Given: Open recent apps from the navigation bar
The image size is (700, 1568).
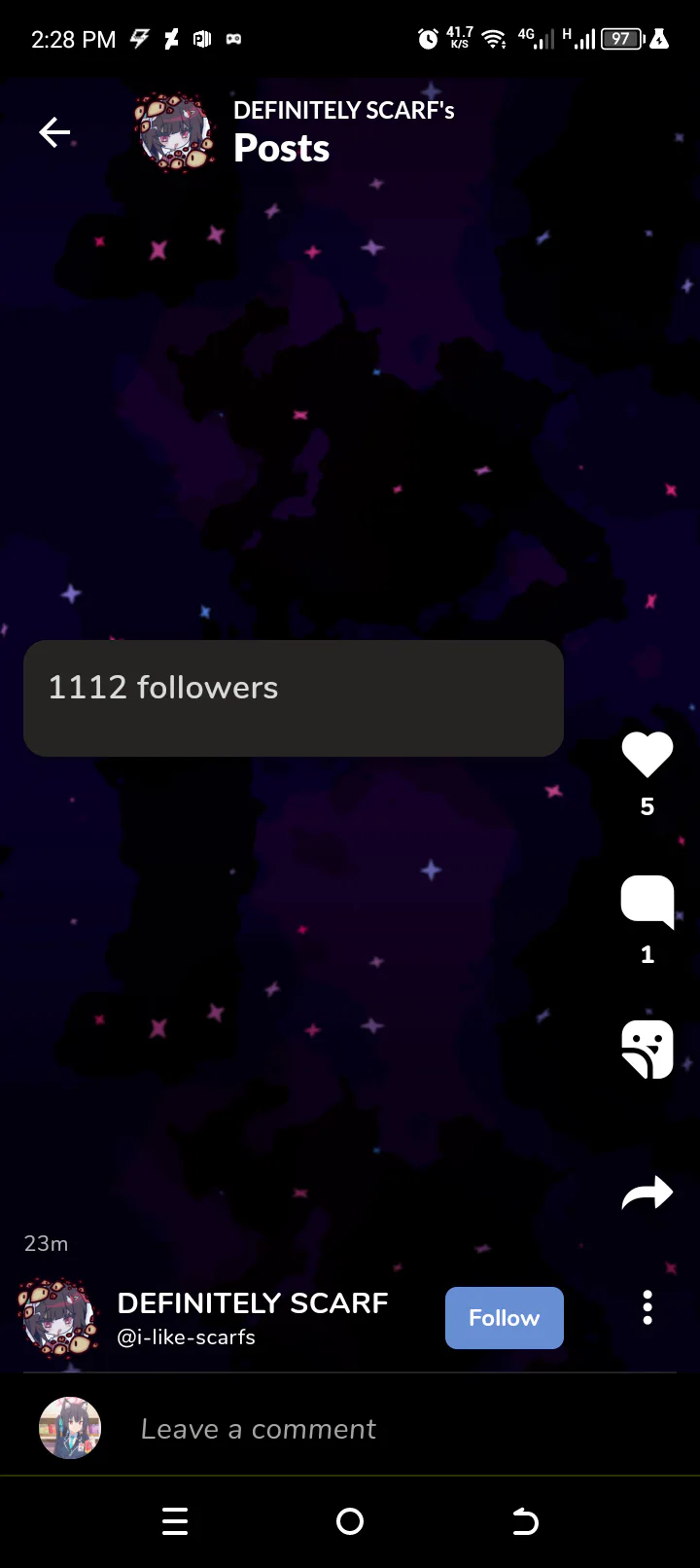Looking at the screenshot, I should (175, 1521).
